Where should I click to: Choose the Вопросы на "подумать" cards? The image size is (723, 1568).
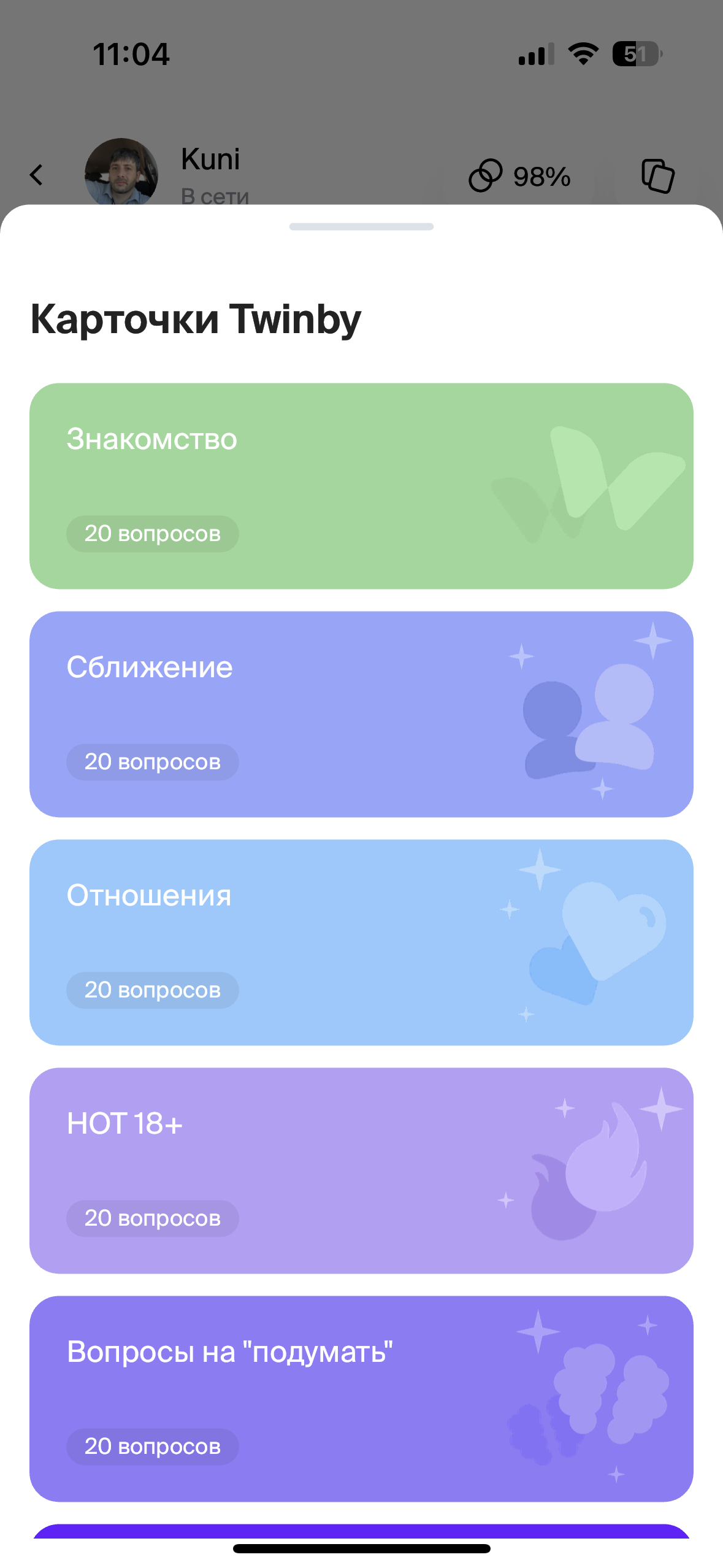pos(361,1399)
